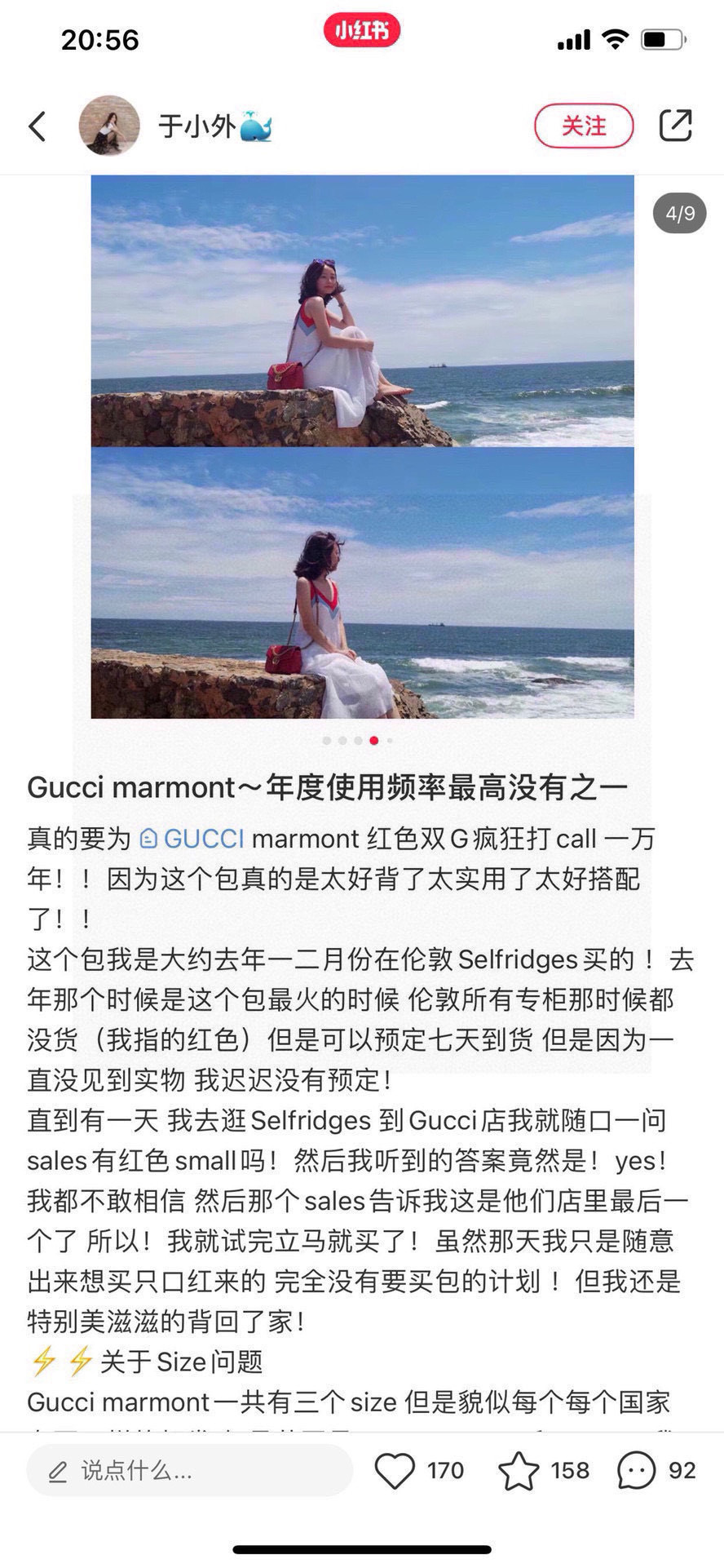
Task: Follow the author with the 关注 button
Action: point(584,126)
